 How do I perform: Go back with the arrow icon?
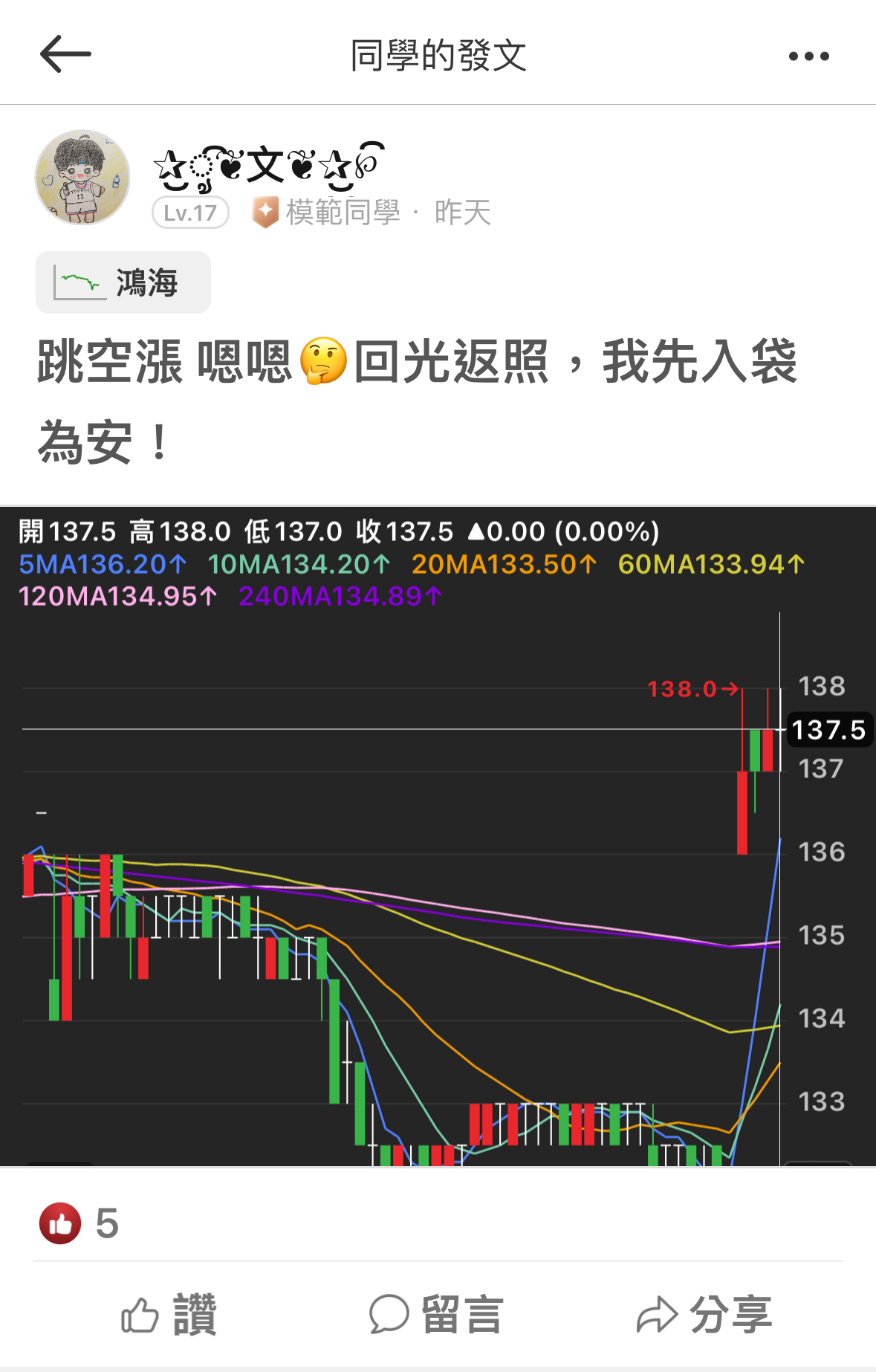(65, 55)
